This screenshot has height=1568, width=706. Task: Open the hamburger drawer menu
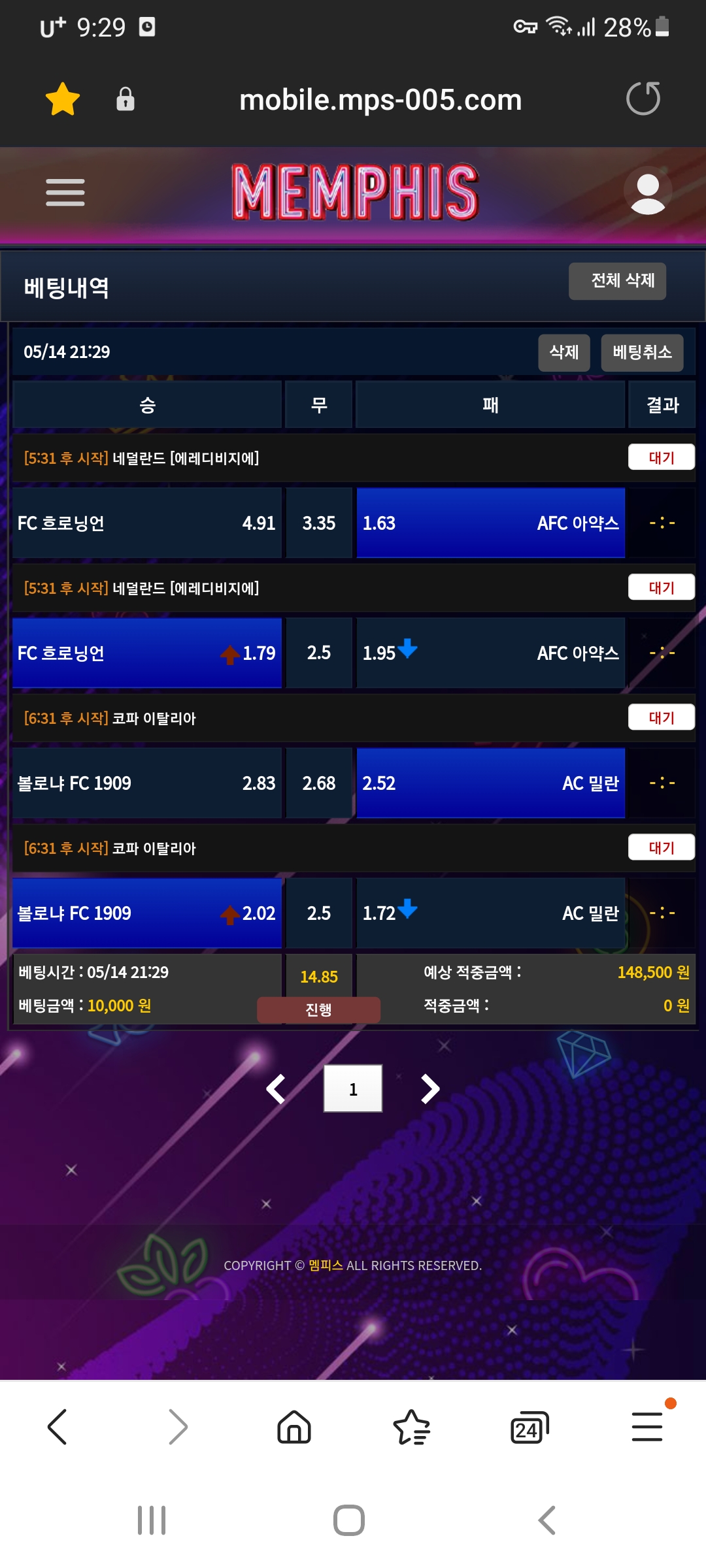click(x=65, y=192)
